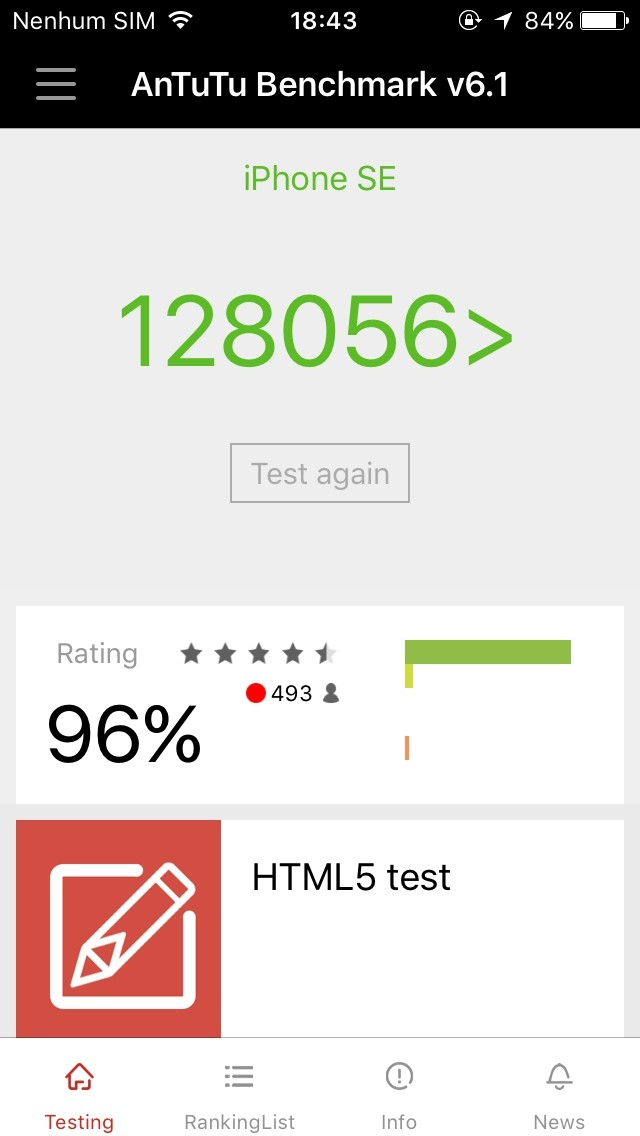Open the Info tab
Image resolution: width=640 pixels, height=1136 pixels.
[x=399, y=1094]
